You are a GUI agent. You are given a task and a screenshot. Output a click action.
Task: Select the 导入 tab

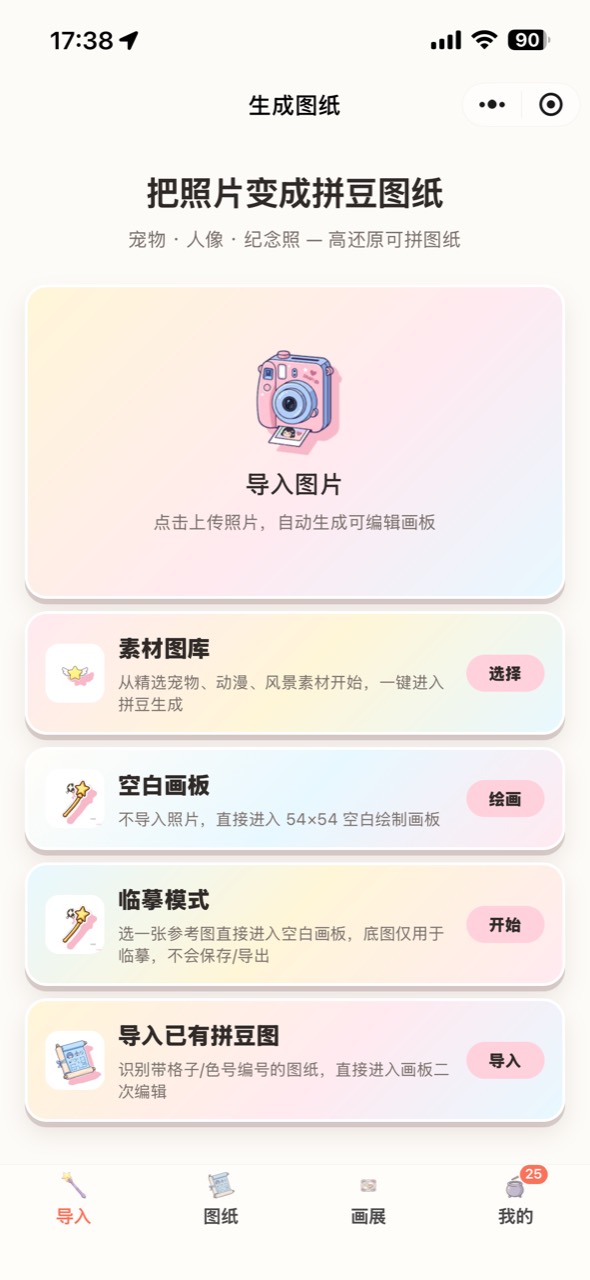click(x=73, y=1199)
